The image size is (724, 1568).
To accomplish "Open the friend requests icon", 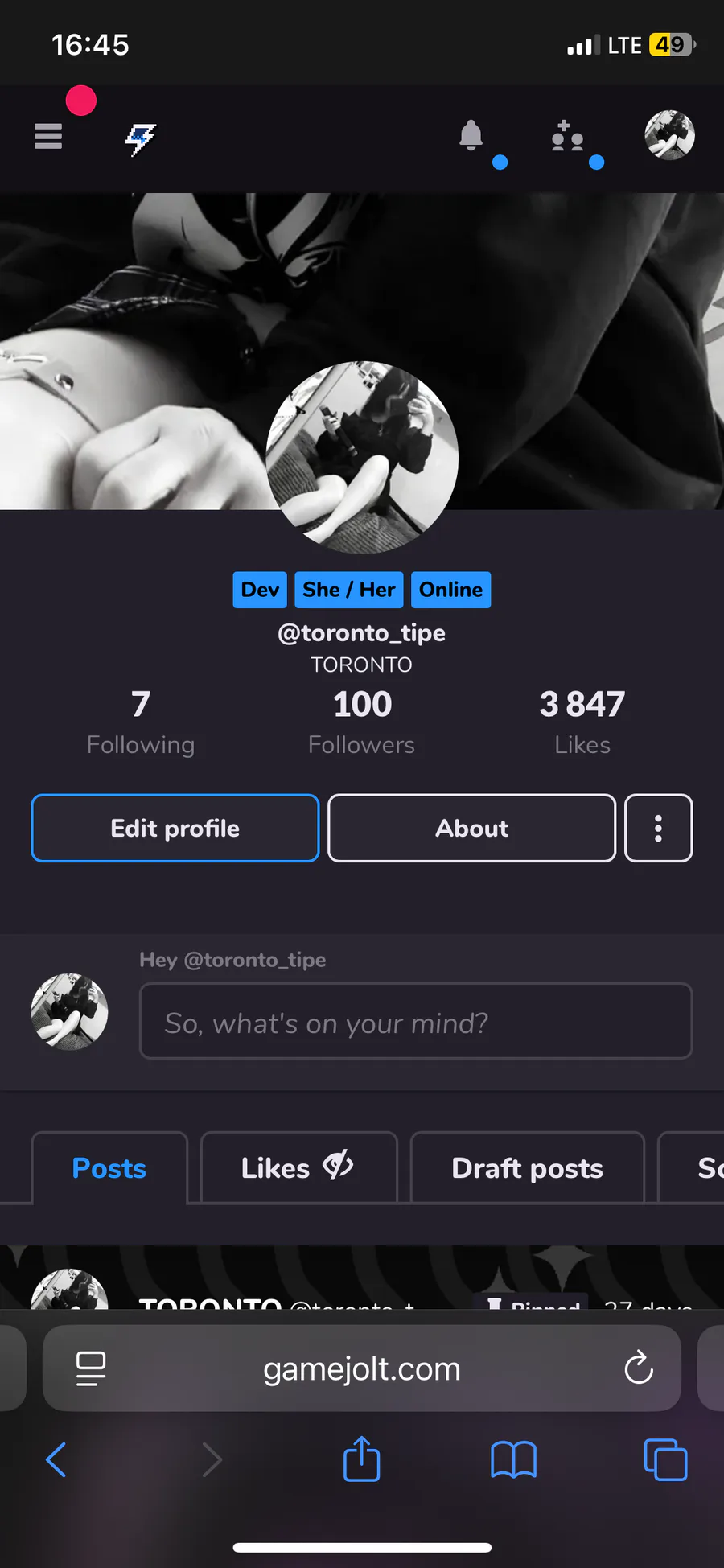I will click(x=567, y=136).
